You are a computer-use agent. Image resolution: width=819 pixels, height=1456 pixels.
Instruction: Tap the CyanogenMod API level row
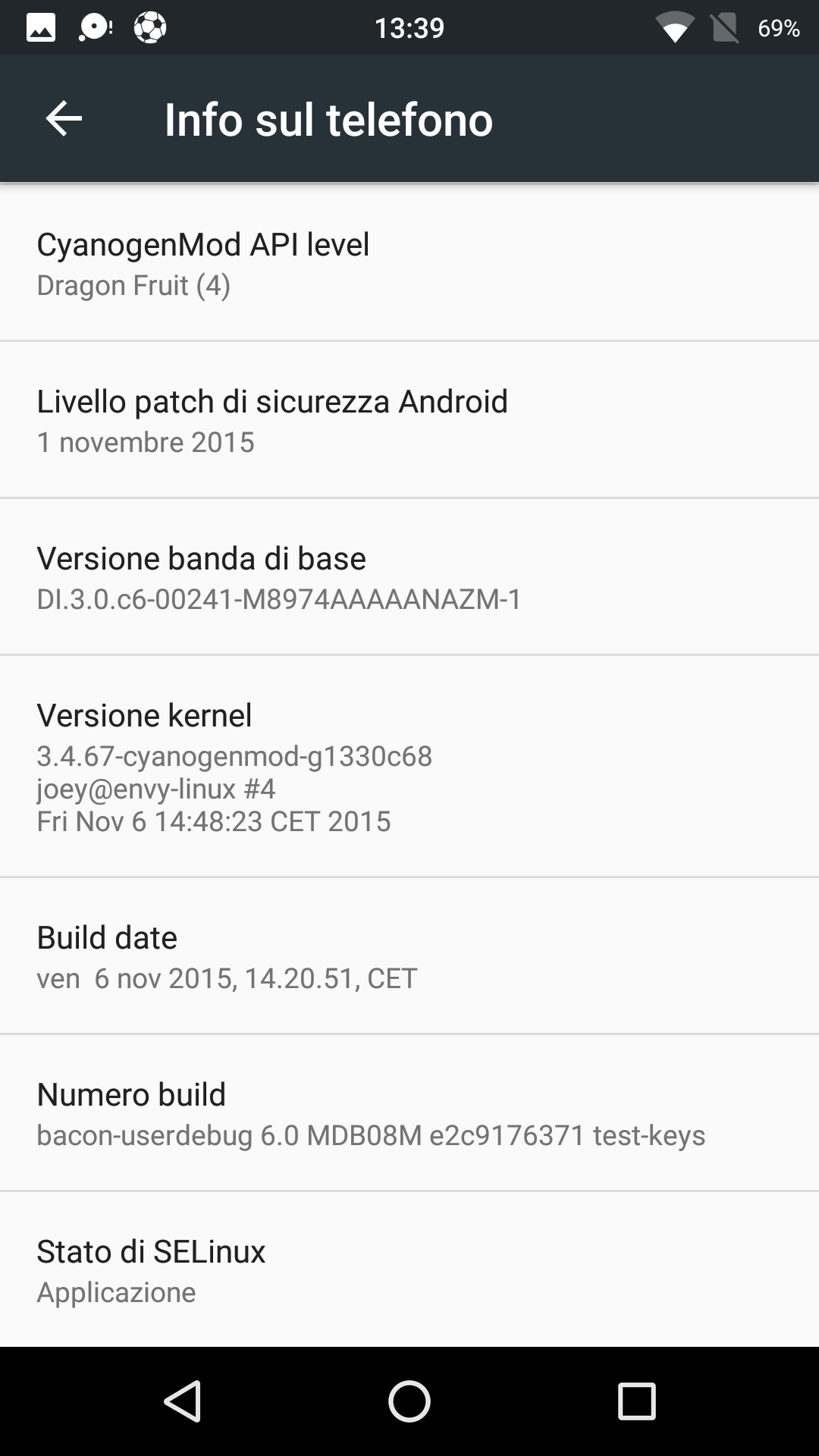coord(409,262)
